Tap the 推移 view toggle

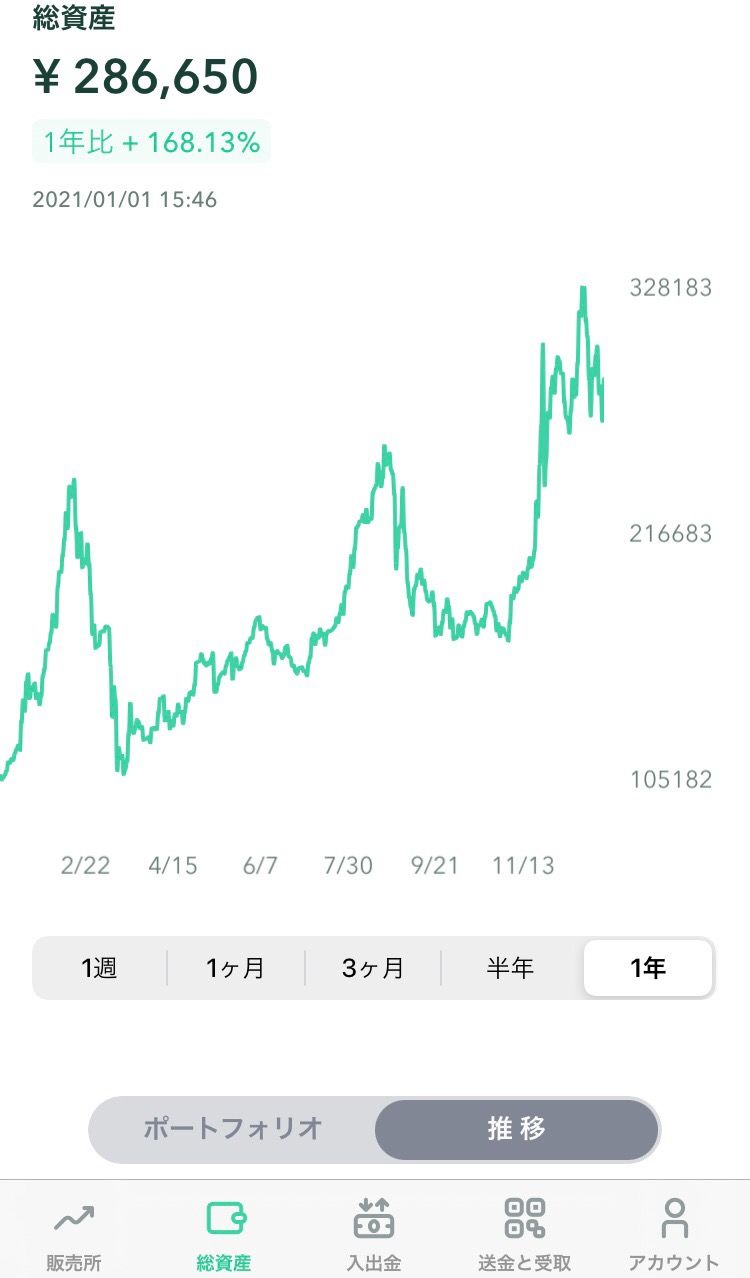tap(516, 1129)
